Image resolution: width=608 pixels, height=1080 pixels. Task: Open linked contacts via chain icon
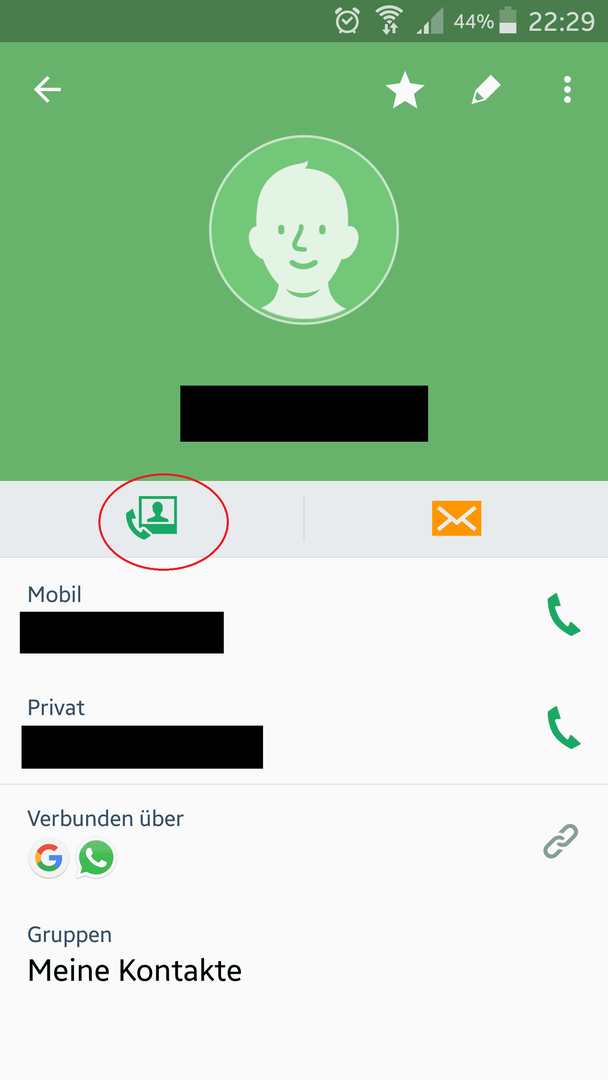(560, 842)
